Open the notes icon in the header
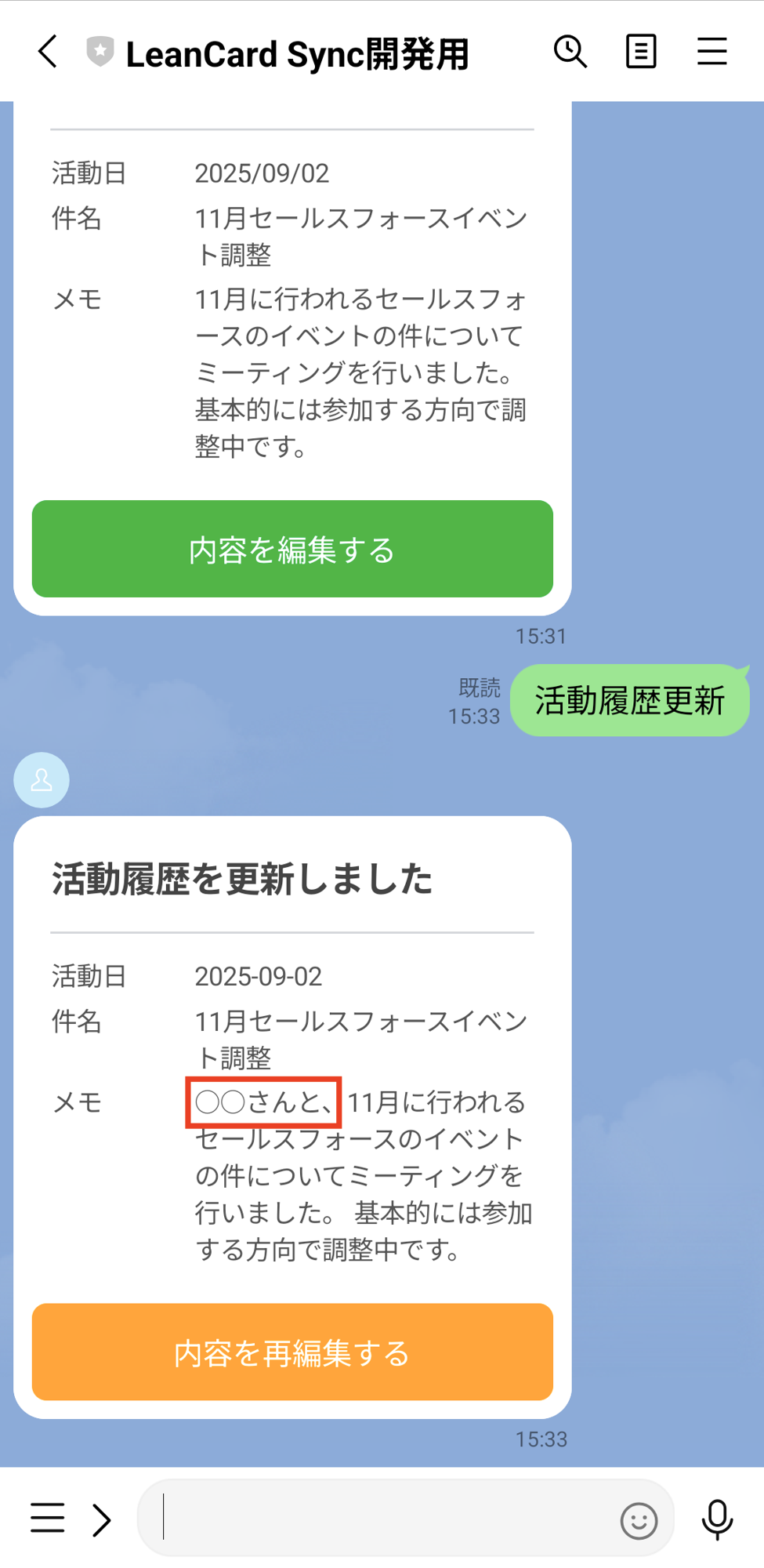764x1568 pixels. (640, 53)
